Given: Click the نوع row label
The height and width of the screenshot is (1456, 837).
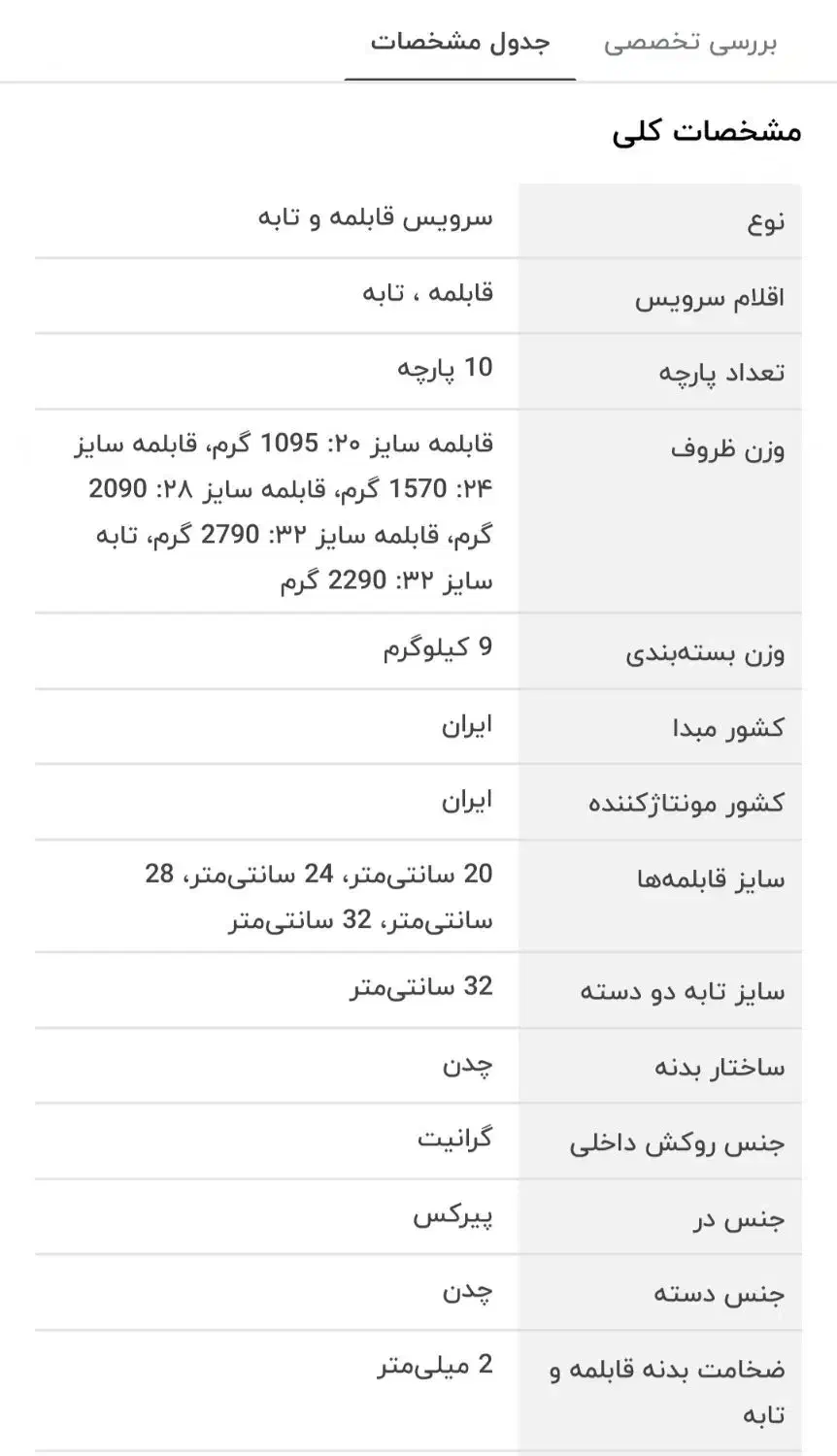Looking at the screenshot, I should (x=767, y=220).
